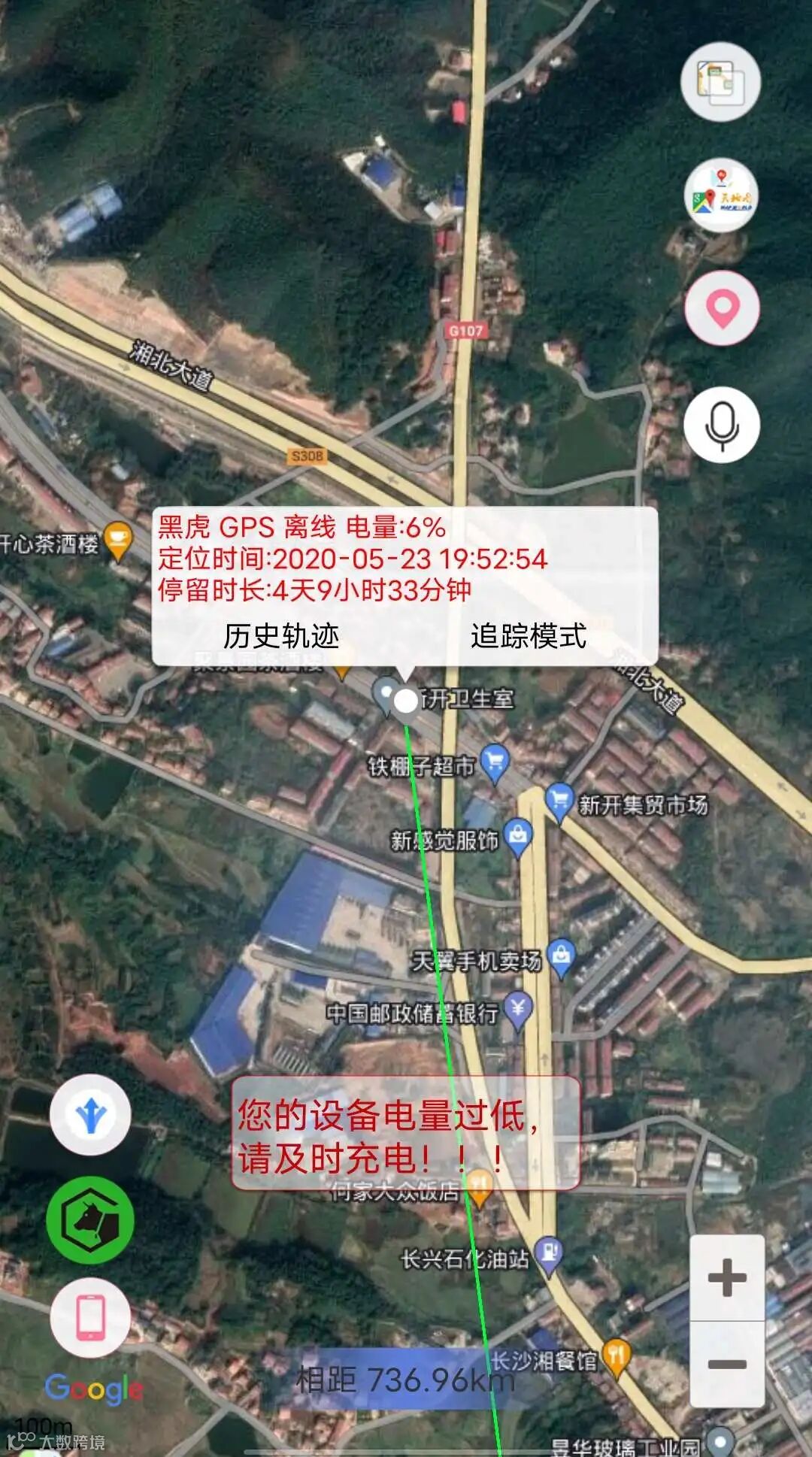Image resolution: width=812 pixels, height=1457 pixels.
Task: Open 历史轨迹 history track
Action: coord(281,636)
